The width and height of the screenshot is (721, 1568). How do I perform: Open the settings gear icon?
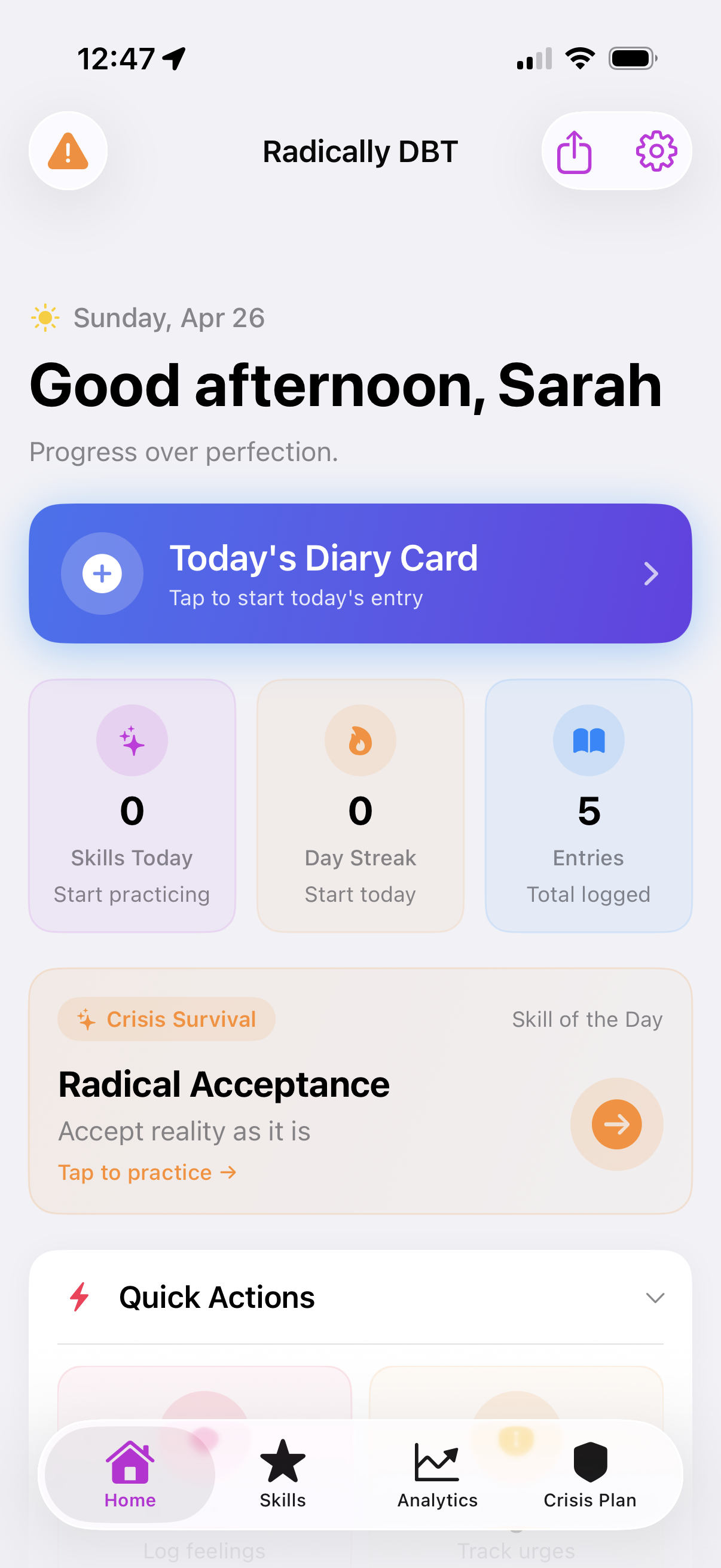(656, 151)
